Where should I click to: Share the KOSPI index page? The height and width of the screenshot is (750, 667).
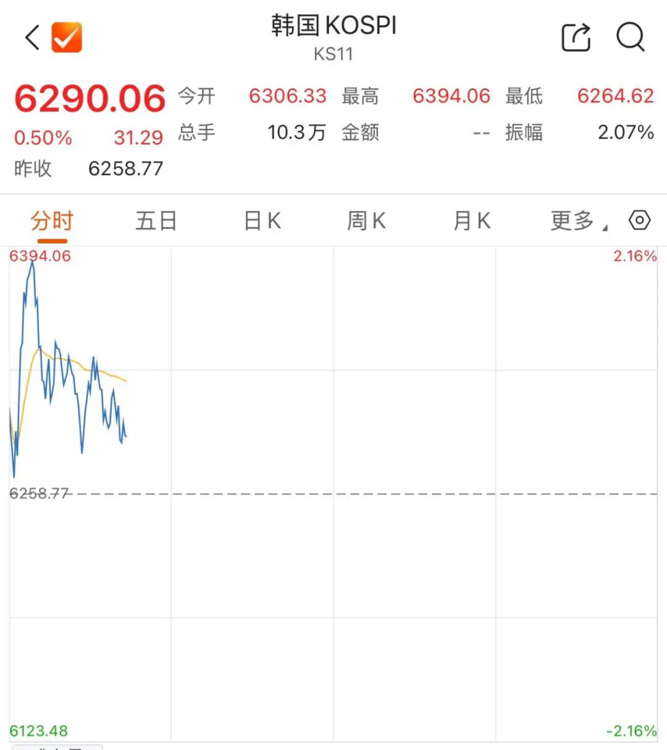pyautogui.click(x=576, y=37)
